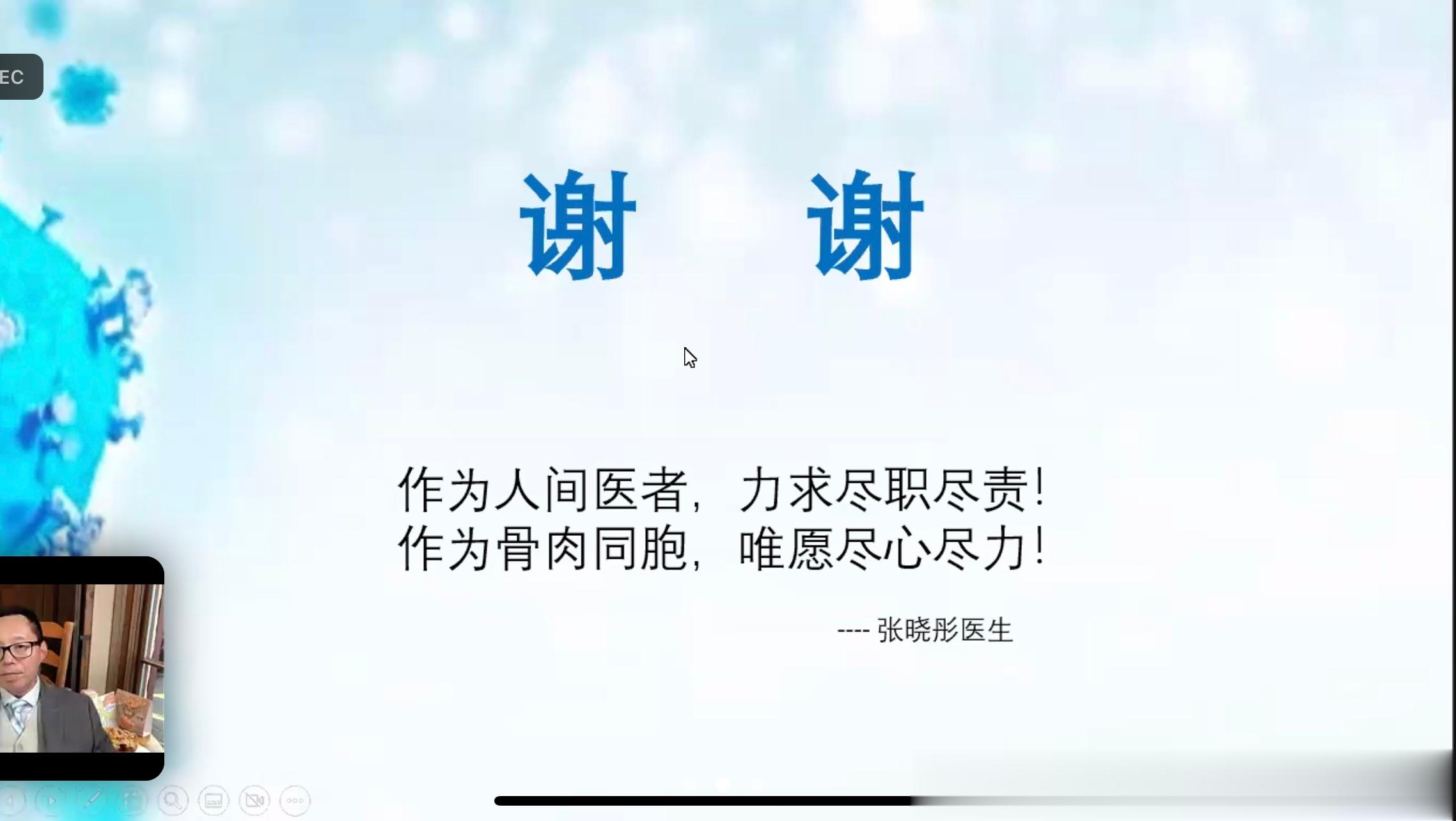This screenshot has width=1456, height=821.
Task: Show the all-slides overview
Action: pos(133,800)
